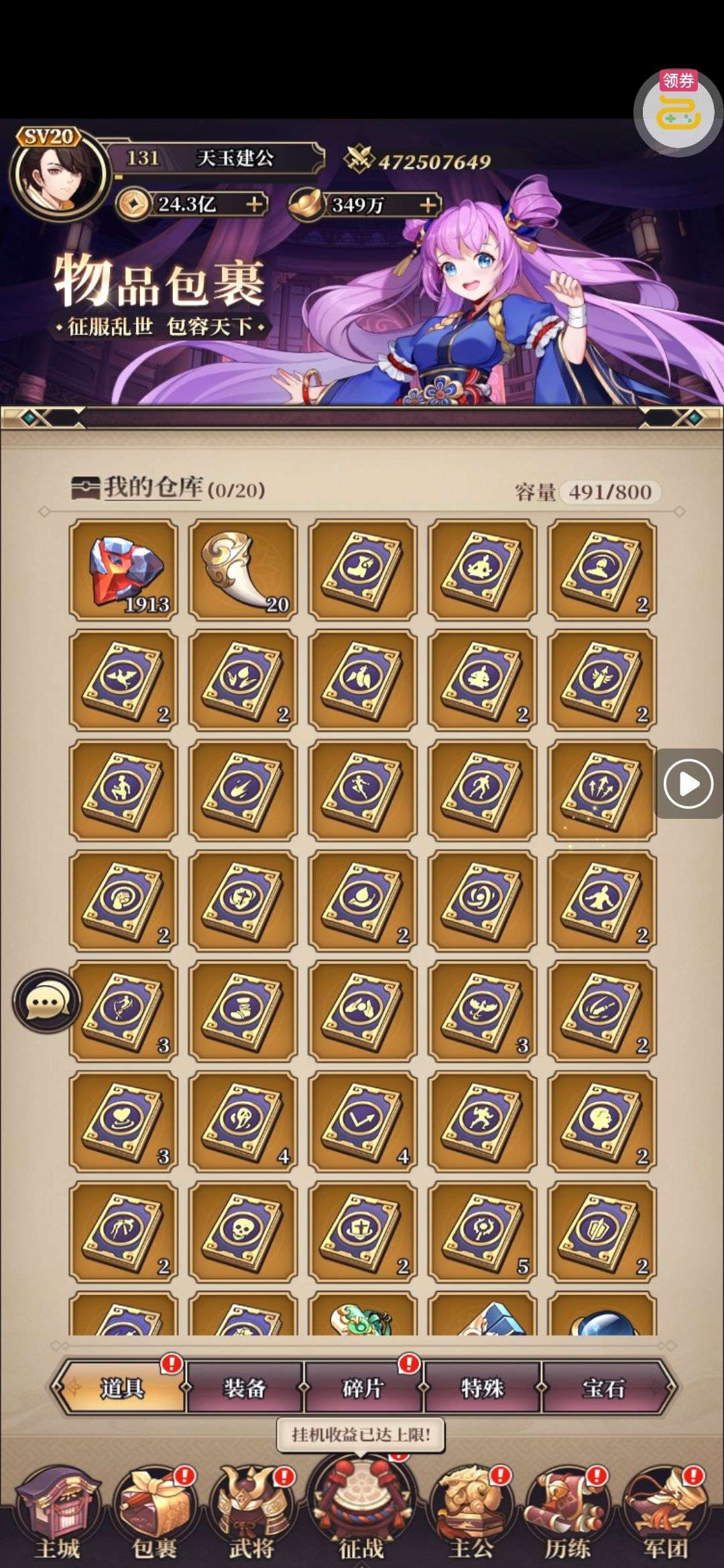Open the 征战 battle section

pyautogui.click(x=361, y=1508)
